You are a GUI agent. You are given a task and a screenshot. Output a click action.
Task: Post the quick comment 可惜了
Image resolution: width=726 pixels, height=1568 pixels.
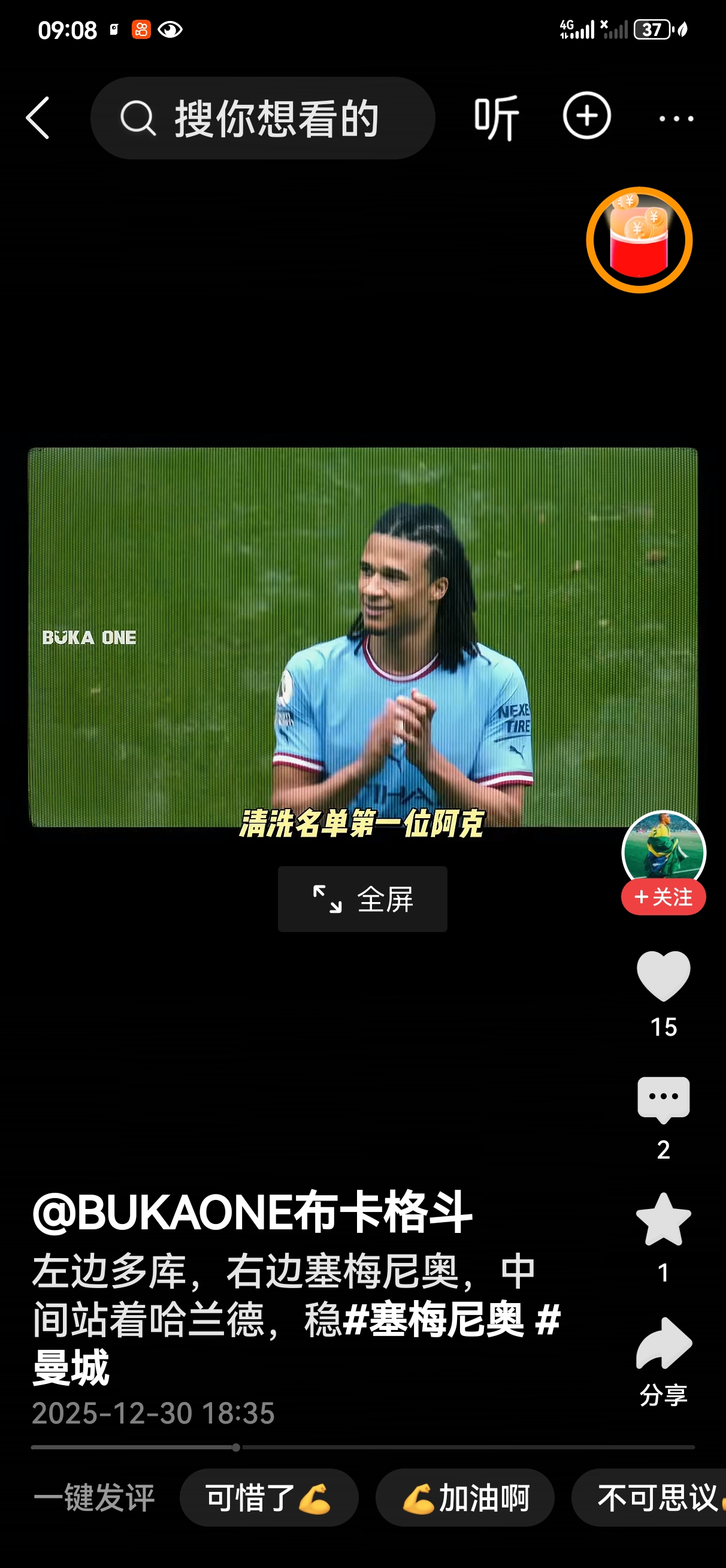pyautogui.click(x=269, y=1498)
